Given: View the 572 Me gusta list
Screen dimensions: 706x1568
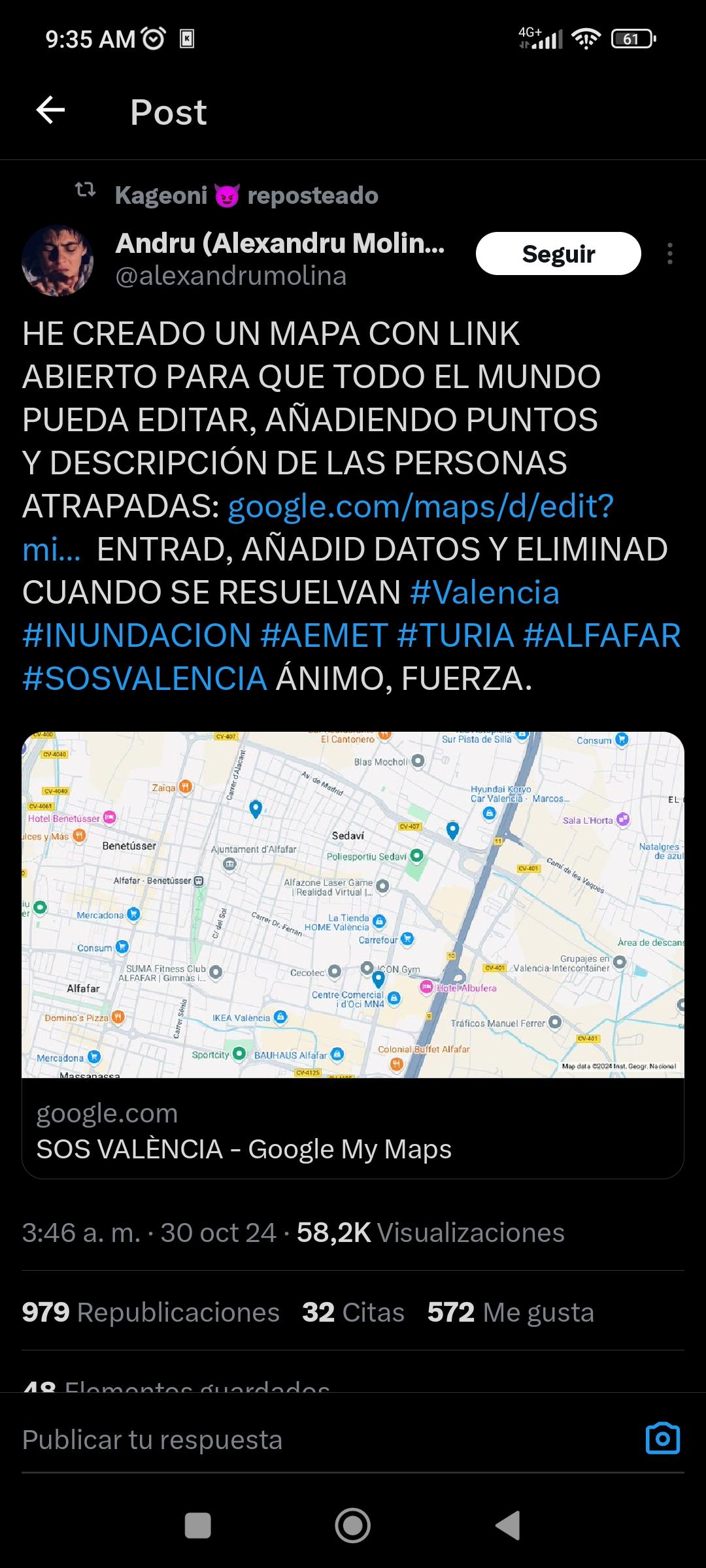Looking at the screenshot, I should click(511, 1312).
